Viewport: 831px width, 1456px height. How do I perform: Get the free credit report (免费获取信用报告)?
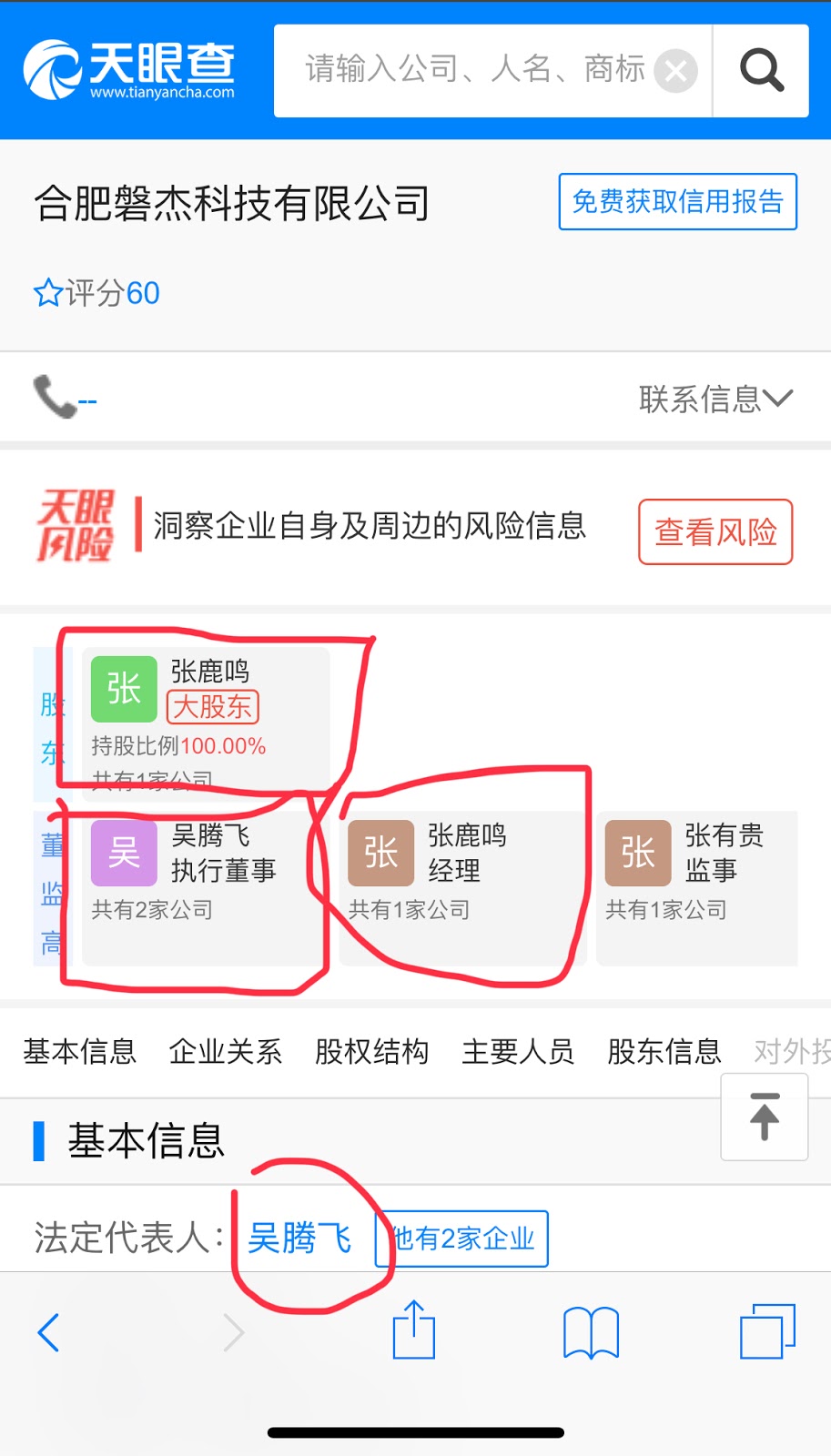[678, 202]
